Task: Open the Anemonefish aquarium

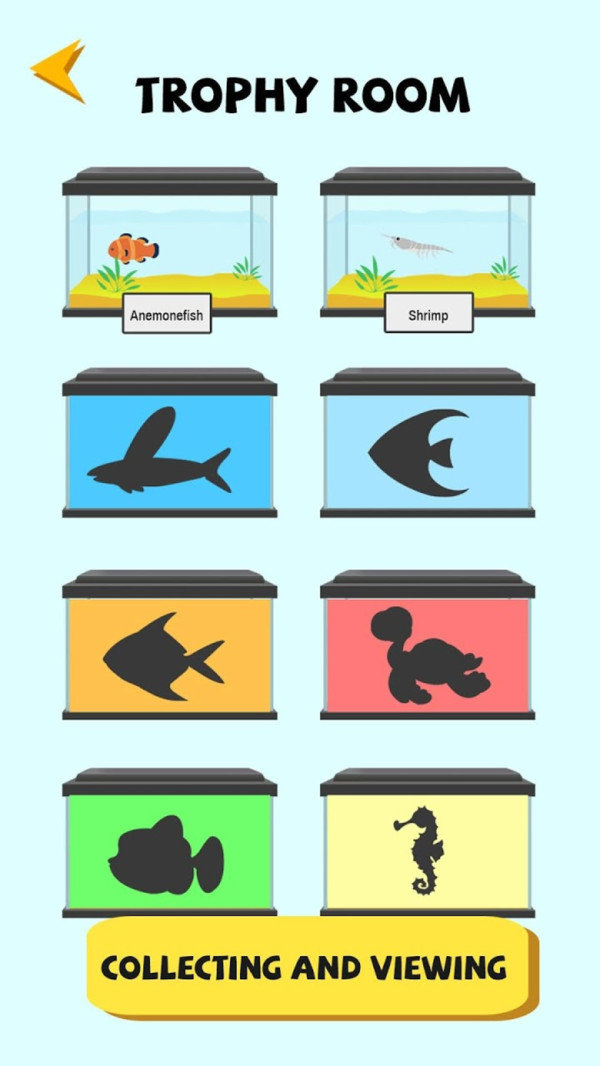Action: pyautogui.click(x=169, y=245)
